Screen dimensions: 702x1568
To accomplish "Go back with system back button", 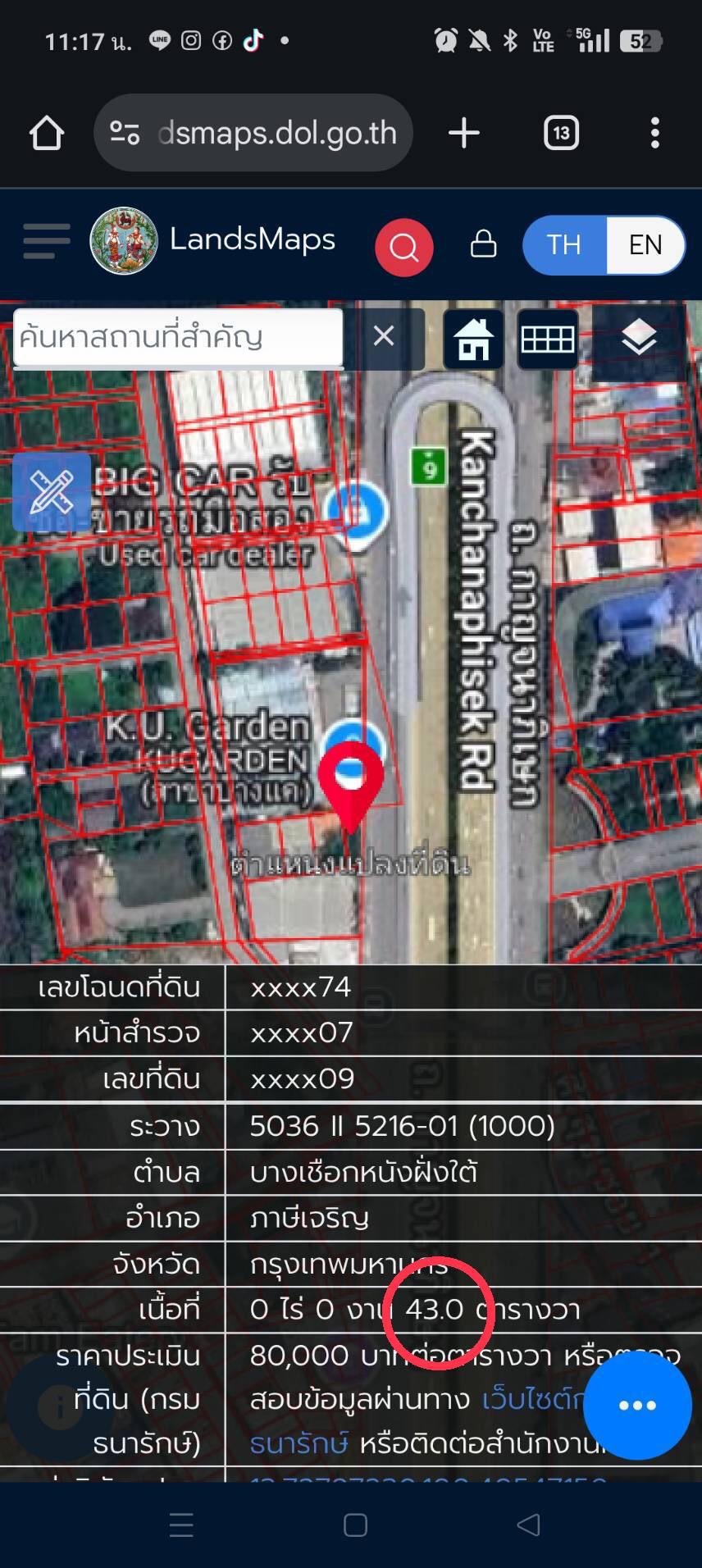I will click(x=528, y=1525).
